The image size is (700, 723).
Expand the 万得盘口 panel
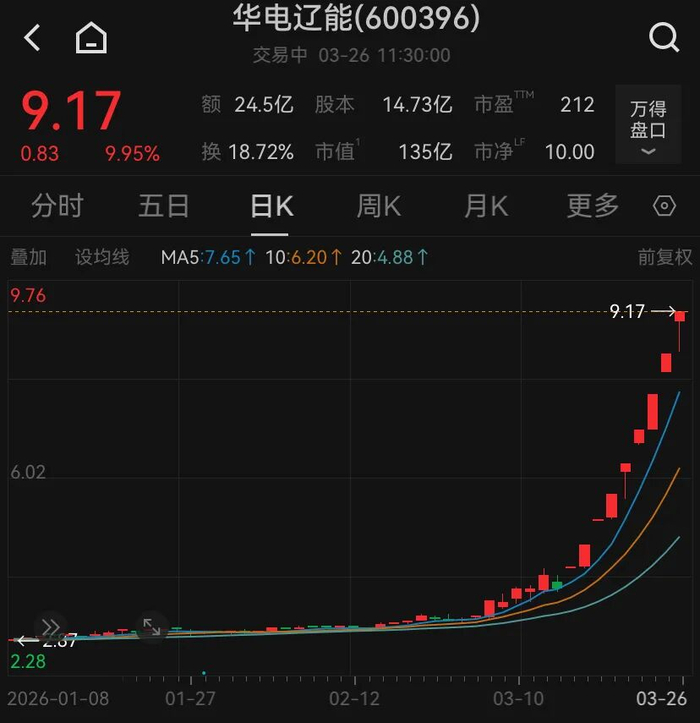[648, 126]
